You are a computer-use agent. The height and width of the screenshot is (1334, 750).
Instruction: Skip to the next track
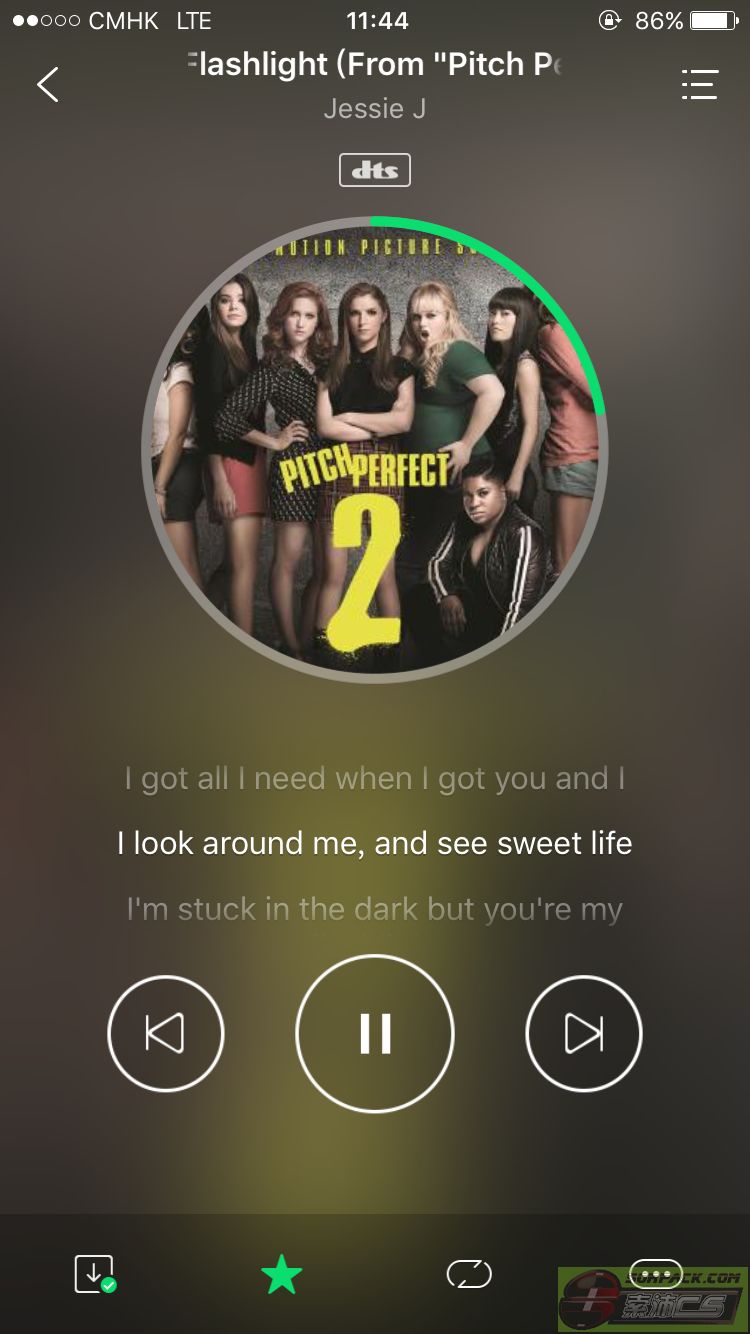584,1034
